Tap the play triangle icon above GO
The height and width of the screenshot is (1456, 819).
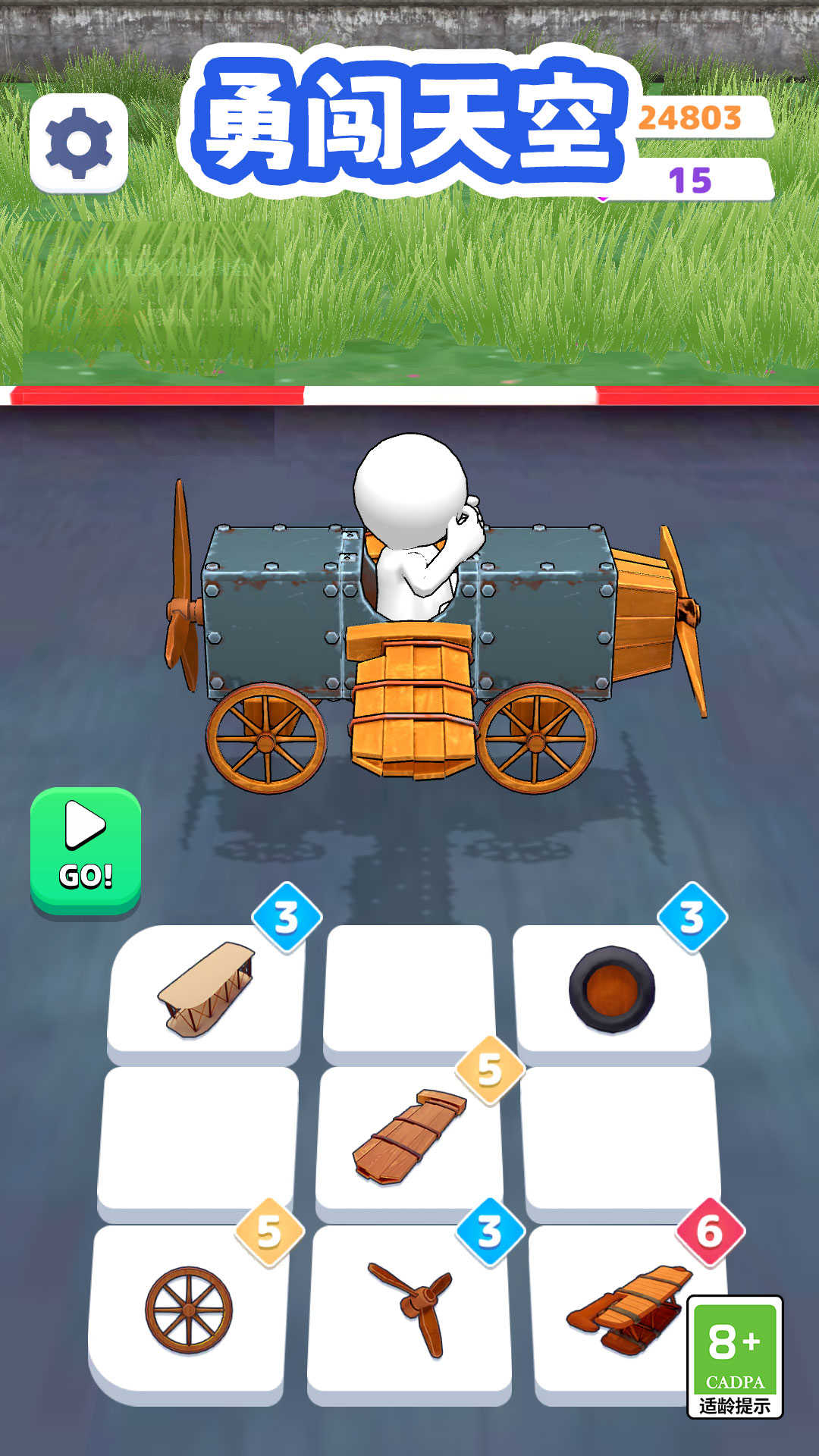(x=86, y=827)
